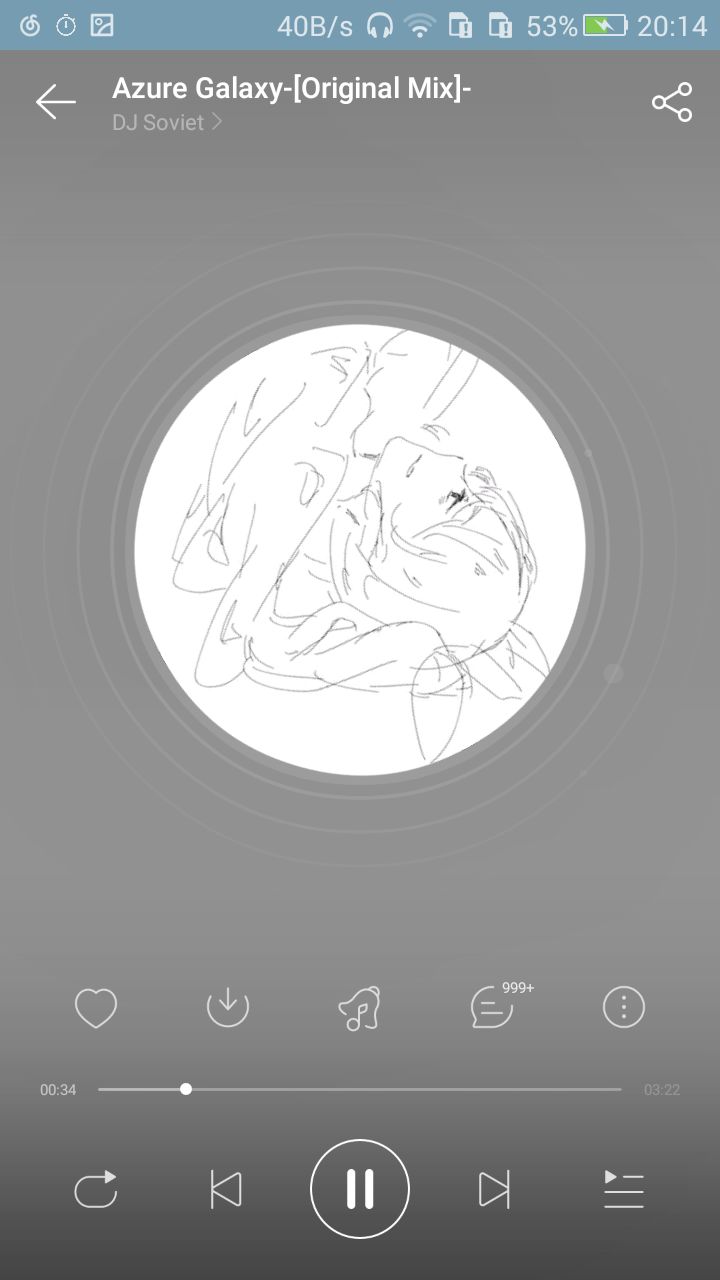
Task: Like the song with the heart icon
Action: tap(96, 1007)
